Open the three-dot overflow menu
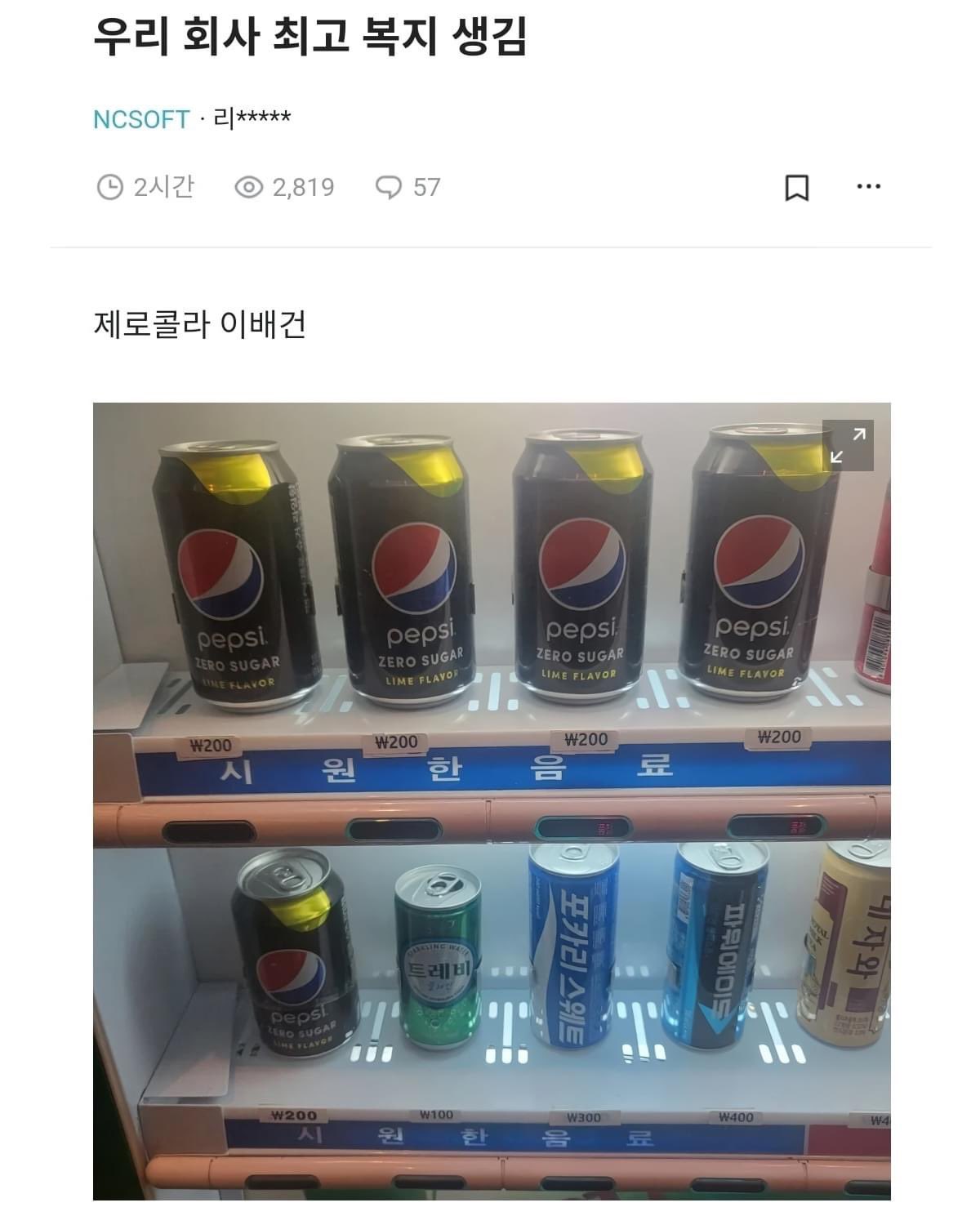980x1225 pixels. [x=868, y=187]
